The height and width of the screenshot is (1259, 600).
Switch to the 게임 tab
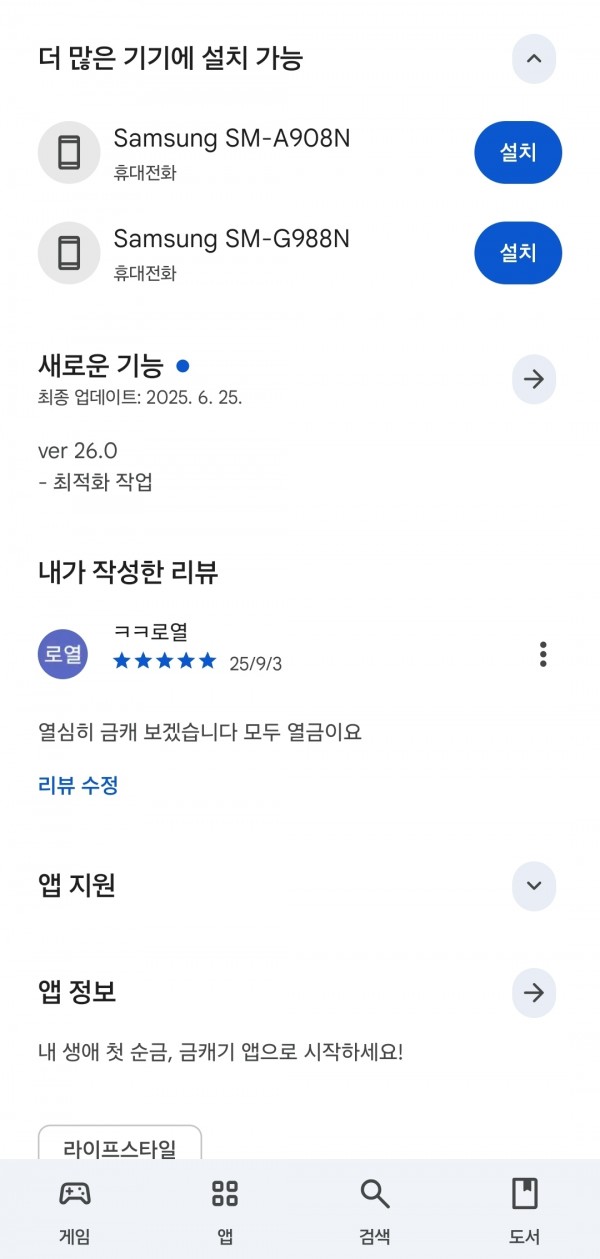click(x=75, y=1211)
